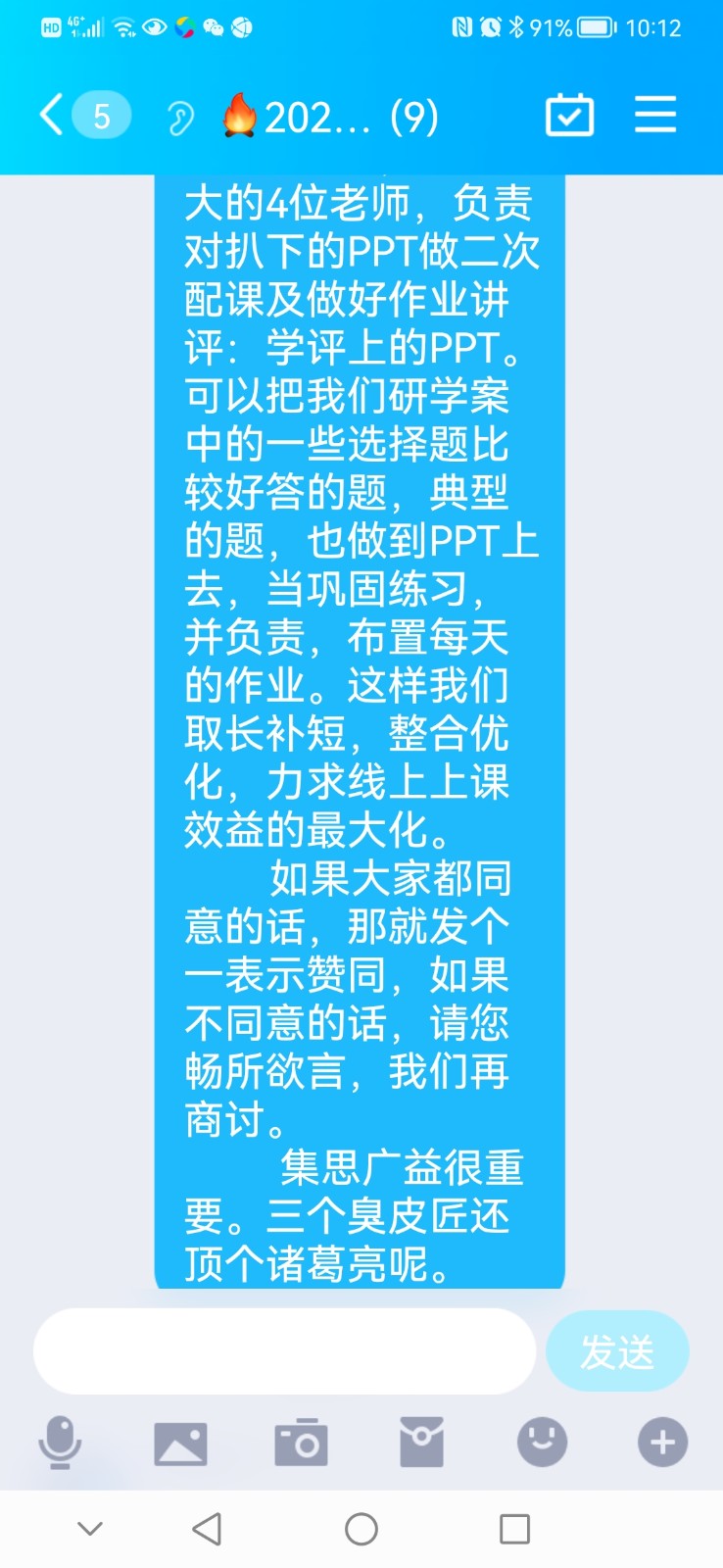
Task: Open the group menu with three lines
Action: (x=655, y=115)
